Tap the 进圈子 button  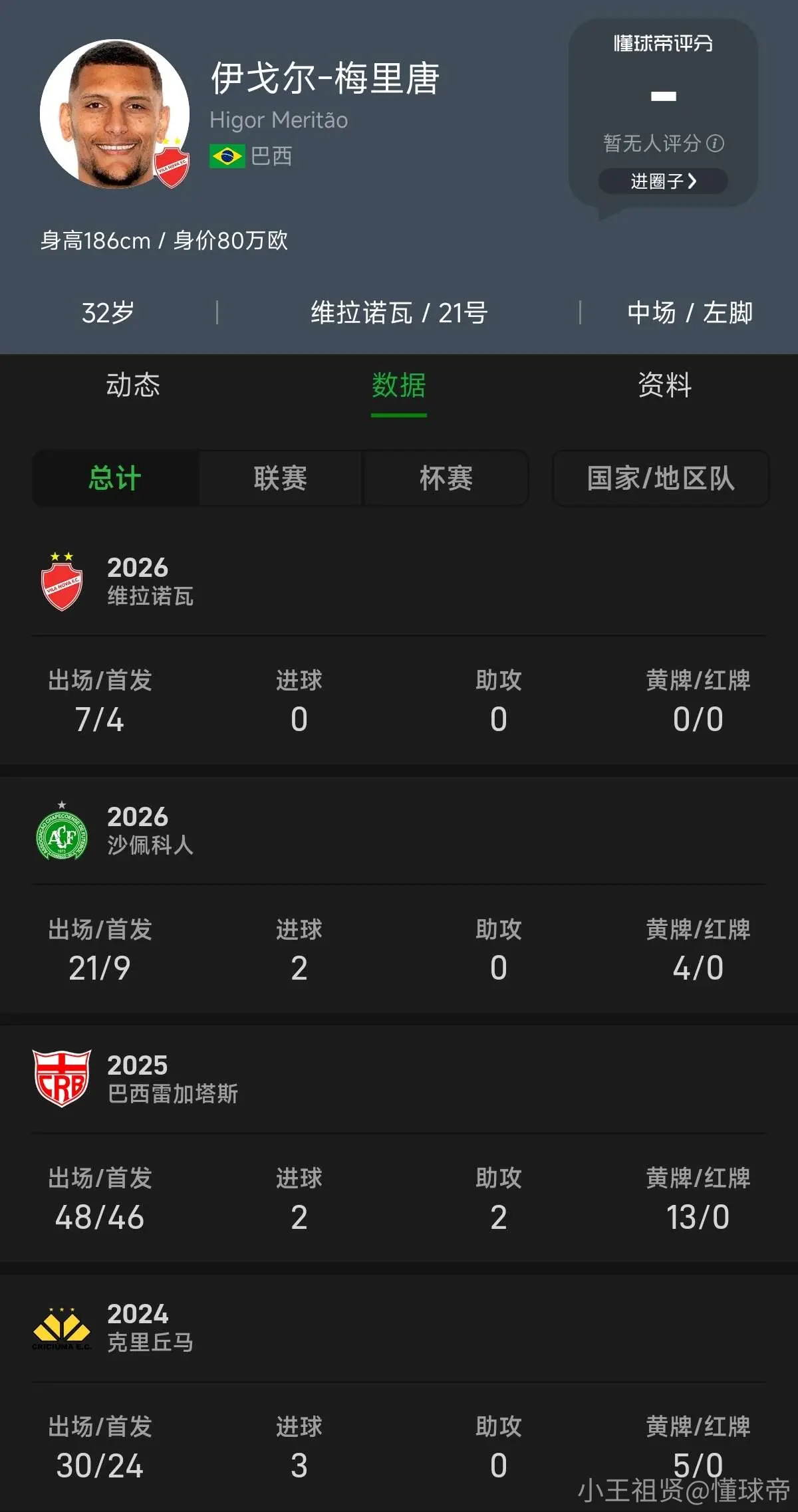point(663,181)
